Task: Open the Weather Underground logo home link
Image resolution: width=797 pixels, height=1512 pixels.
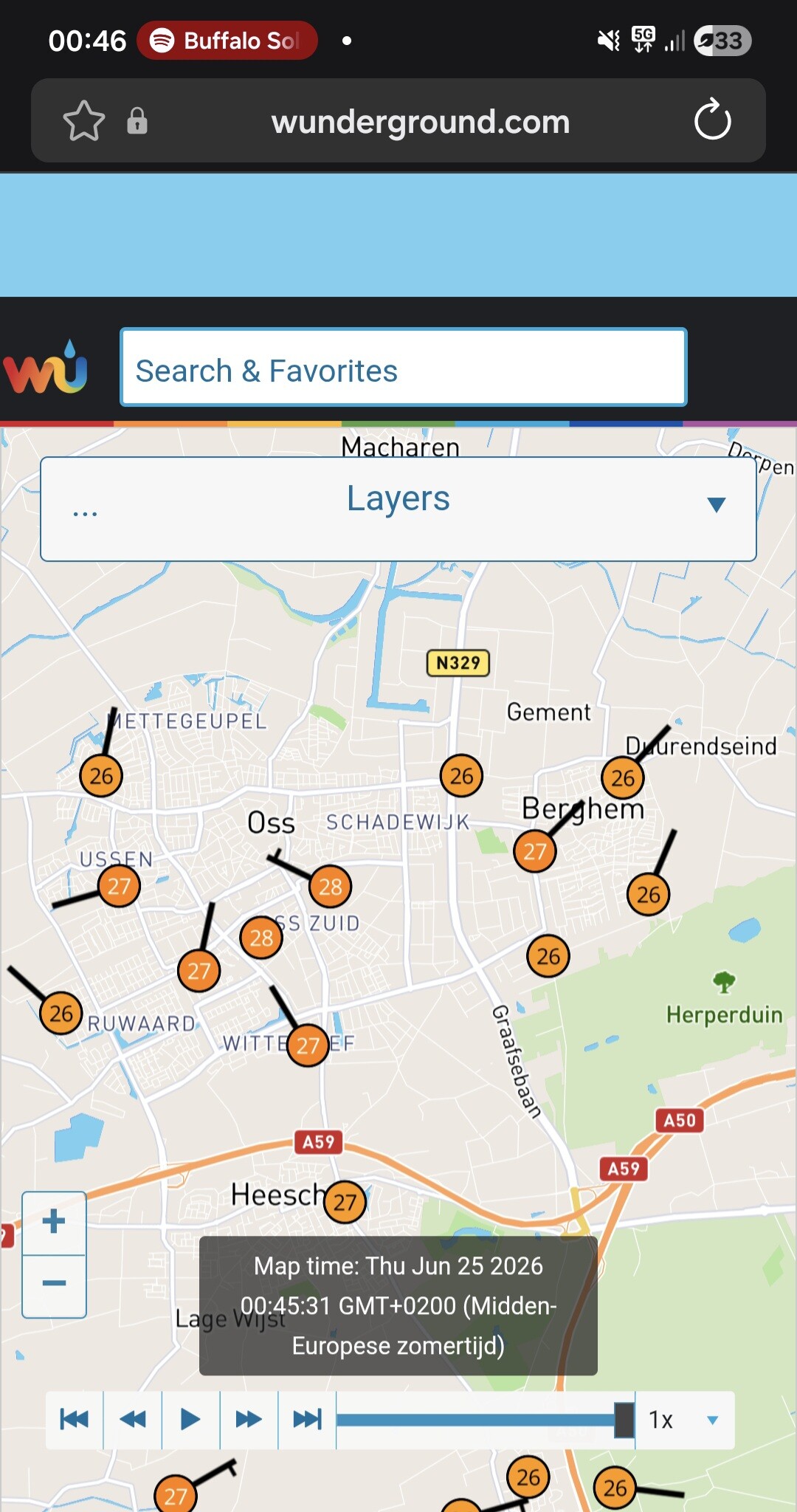Action: tap(46, 366)
